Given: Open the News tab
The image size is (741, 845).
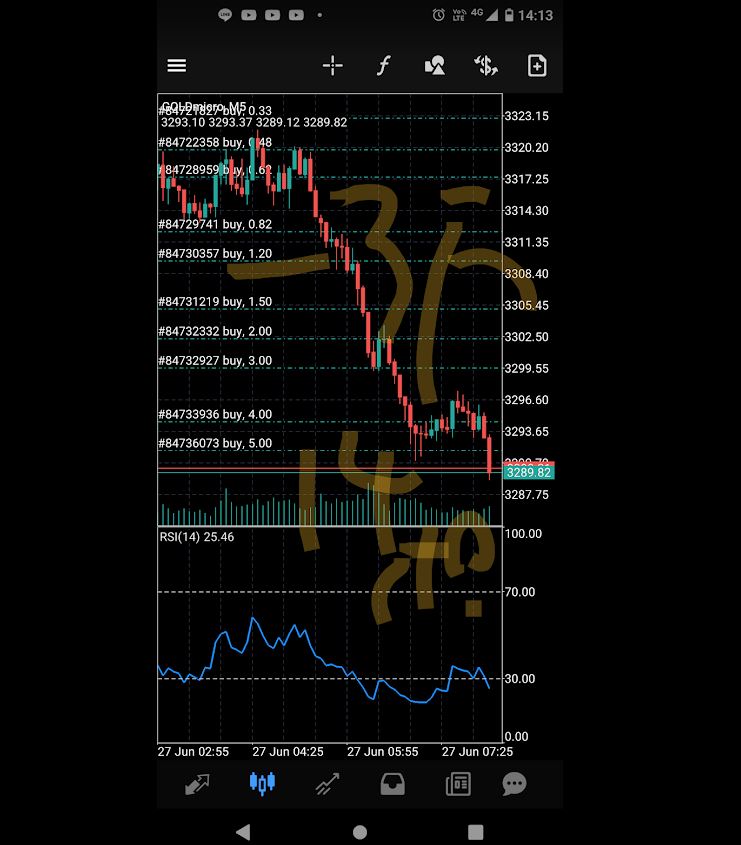Looking at the screenshot, I should click(x=458, y=785).
